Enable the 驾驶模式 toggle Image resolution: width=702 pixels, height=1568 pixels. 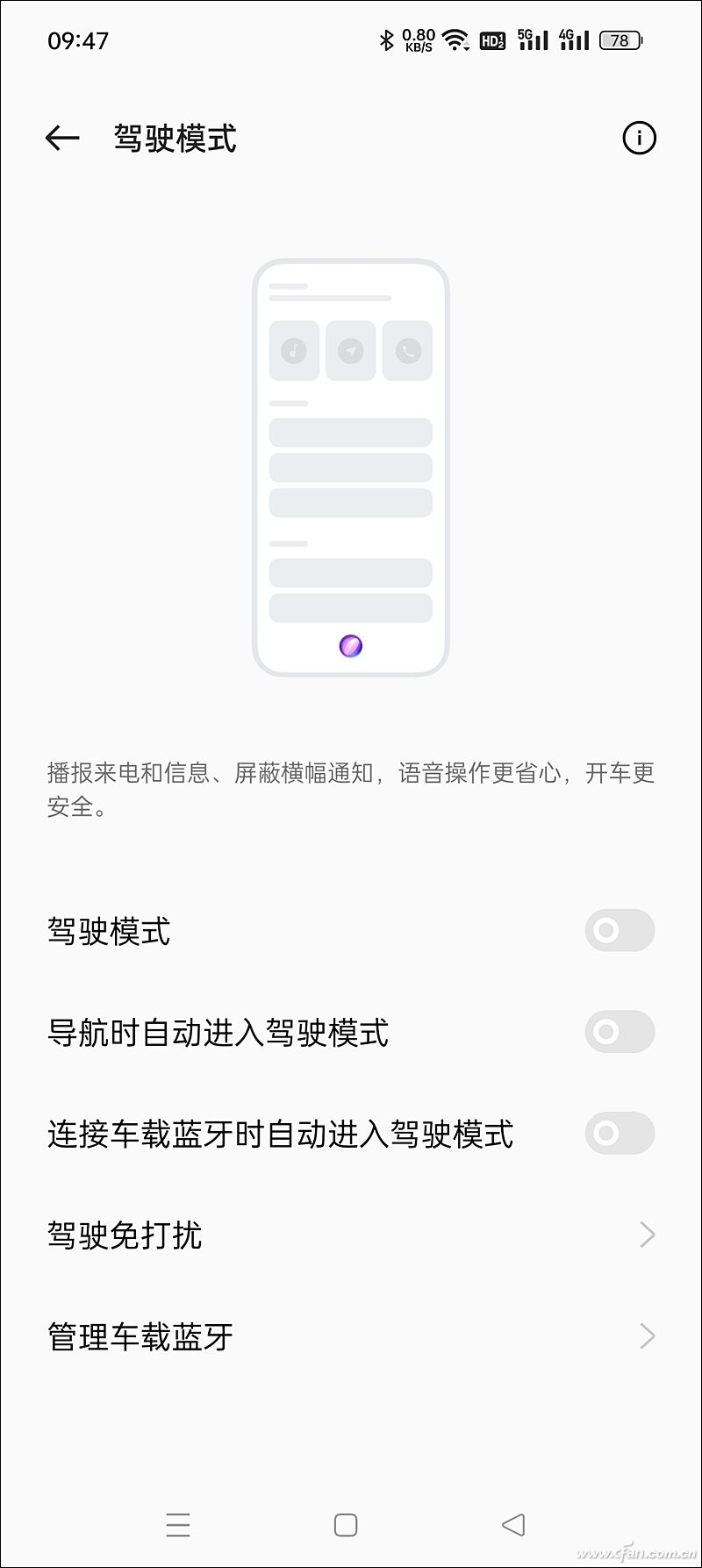[619, 929]
